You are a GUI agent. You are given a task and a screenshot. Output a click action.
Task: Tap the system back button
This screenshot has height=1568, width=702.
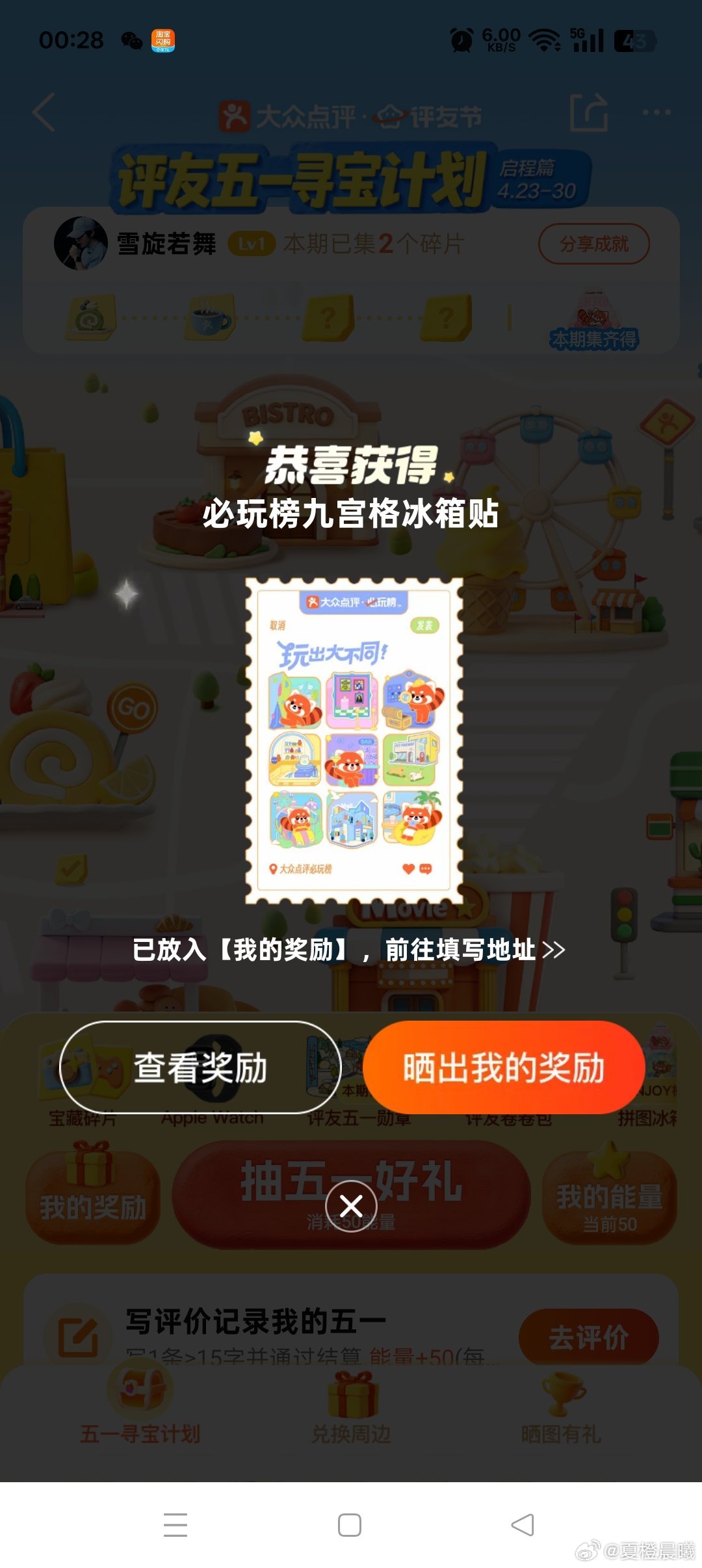(523, 1524)
